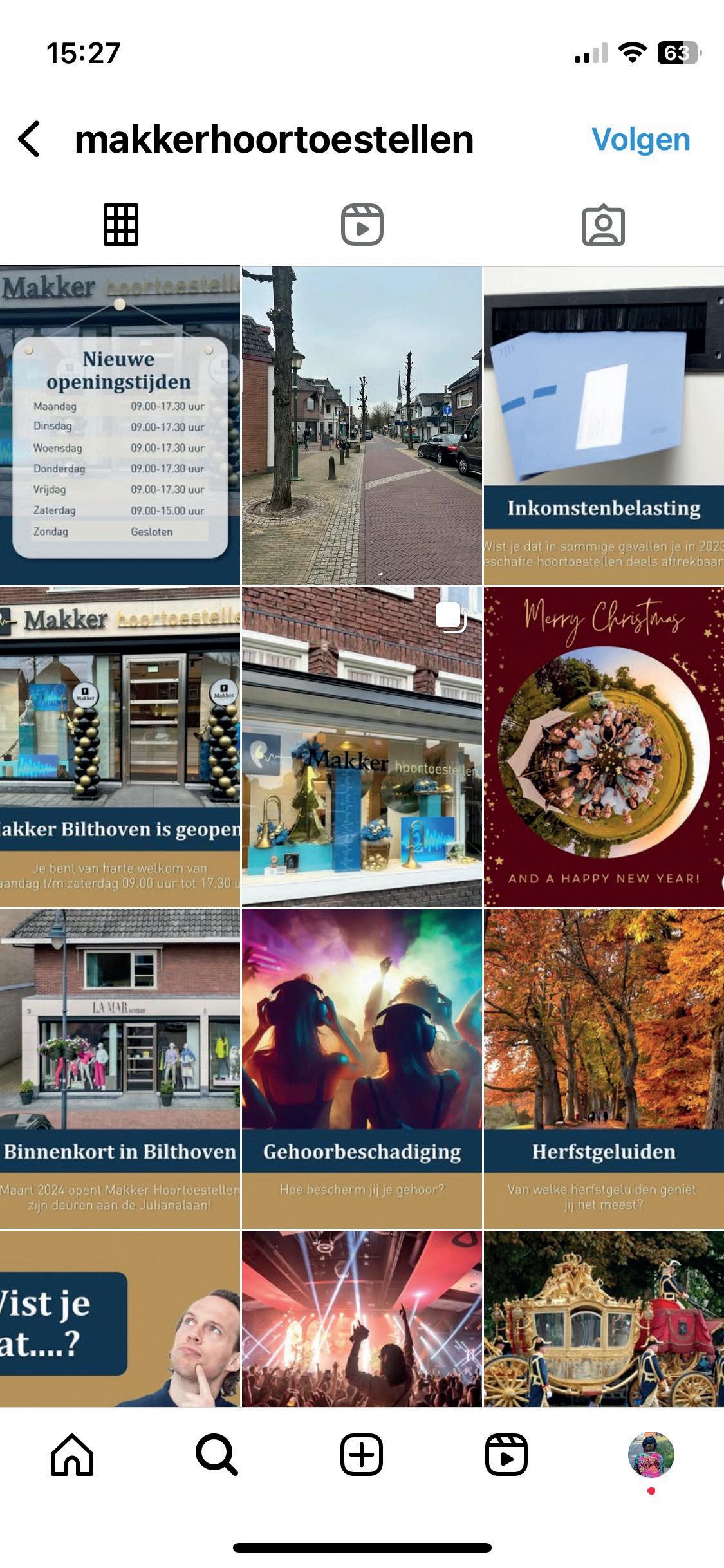Open the shop window carousel post
This screenshot has height=1568, width=724.
click(362, 747)
